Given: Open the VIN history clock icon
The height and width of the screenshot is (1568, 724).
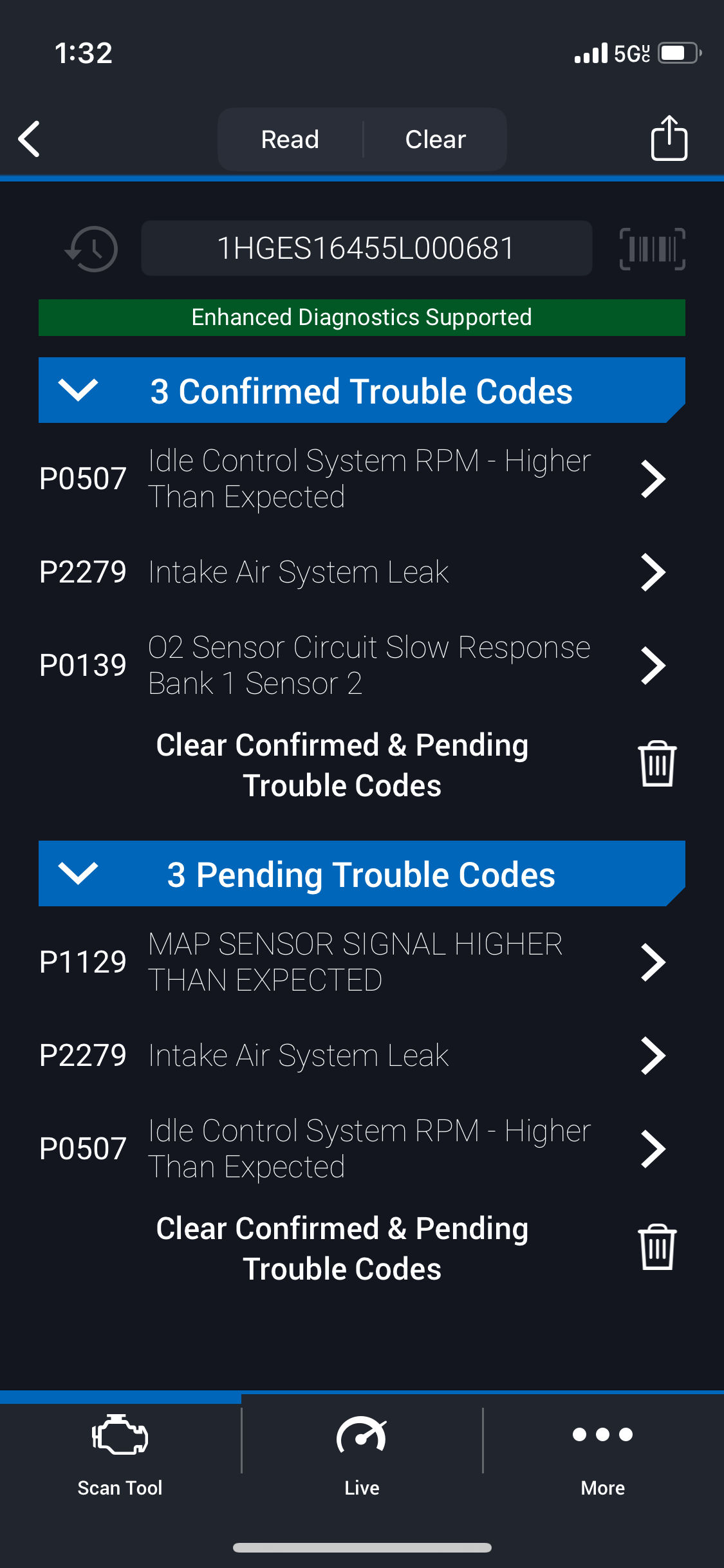Looking at the screenshot, I should tap(91, 248).
